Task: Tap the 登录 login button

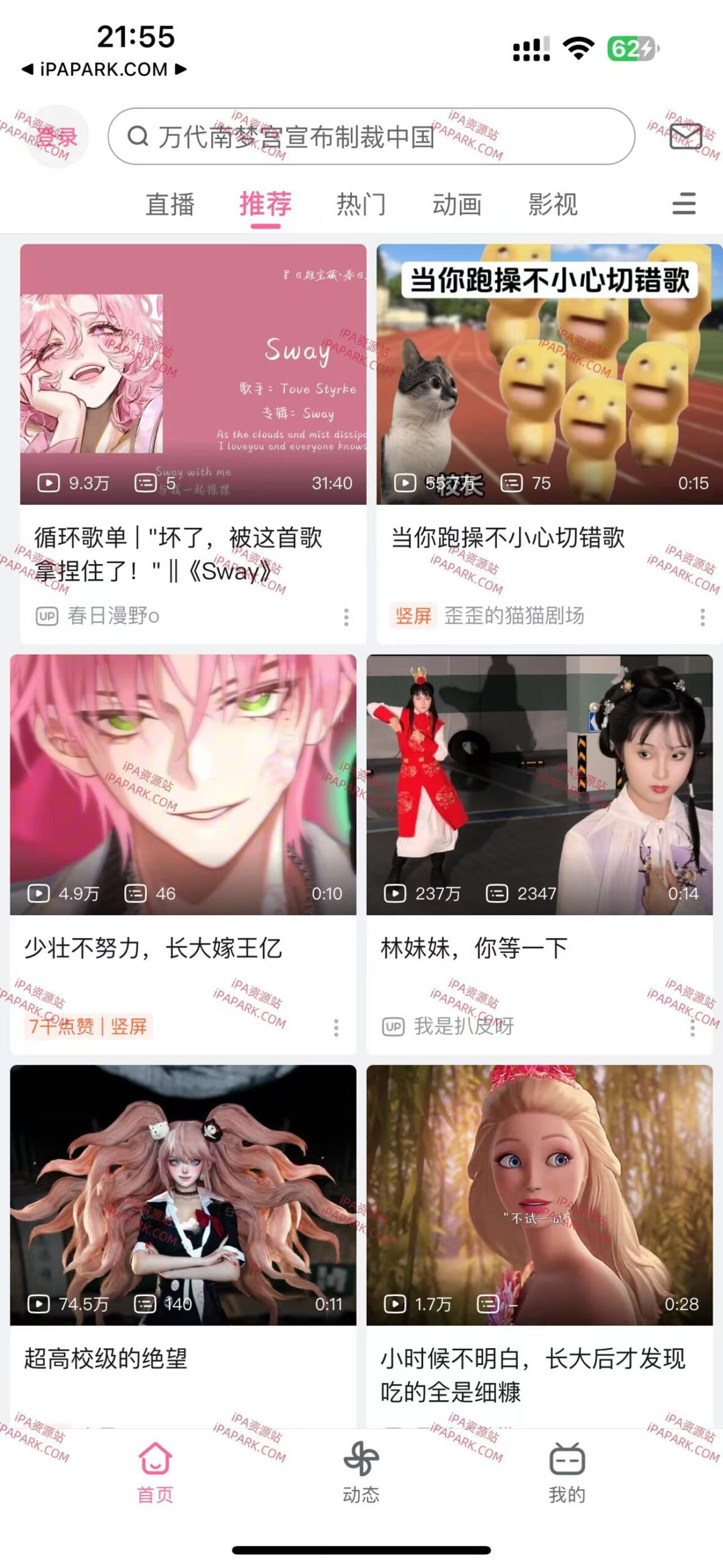Action: click(x=58, y=137)
